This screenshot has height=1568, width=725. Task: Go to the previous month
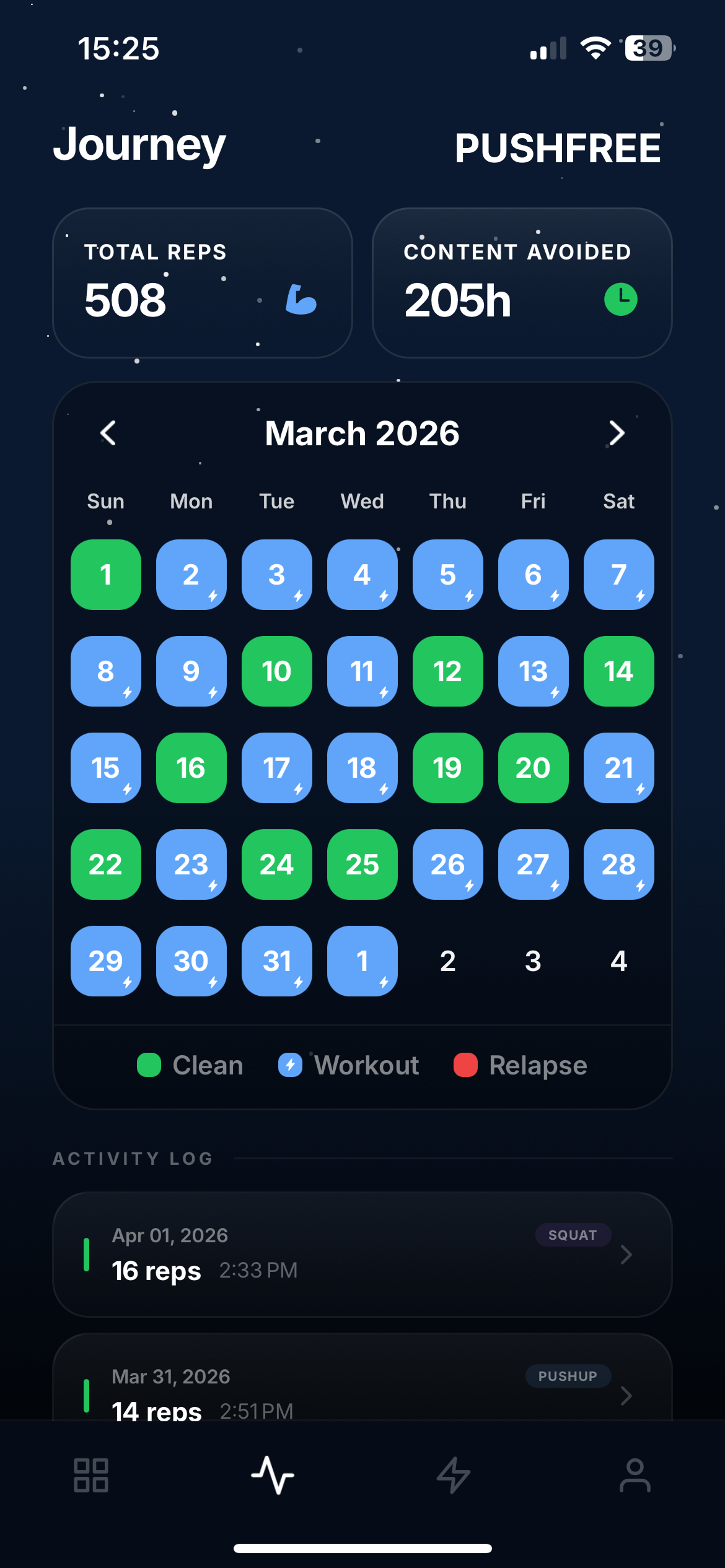click(x=108, y=433)
